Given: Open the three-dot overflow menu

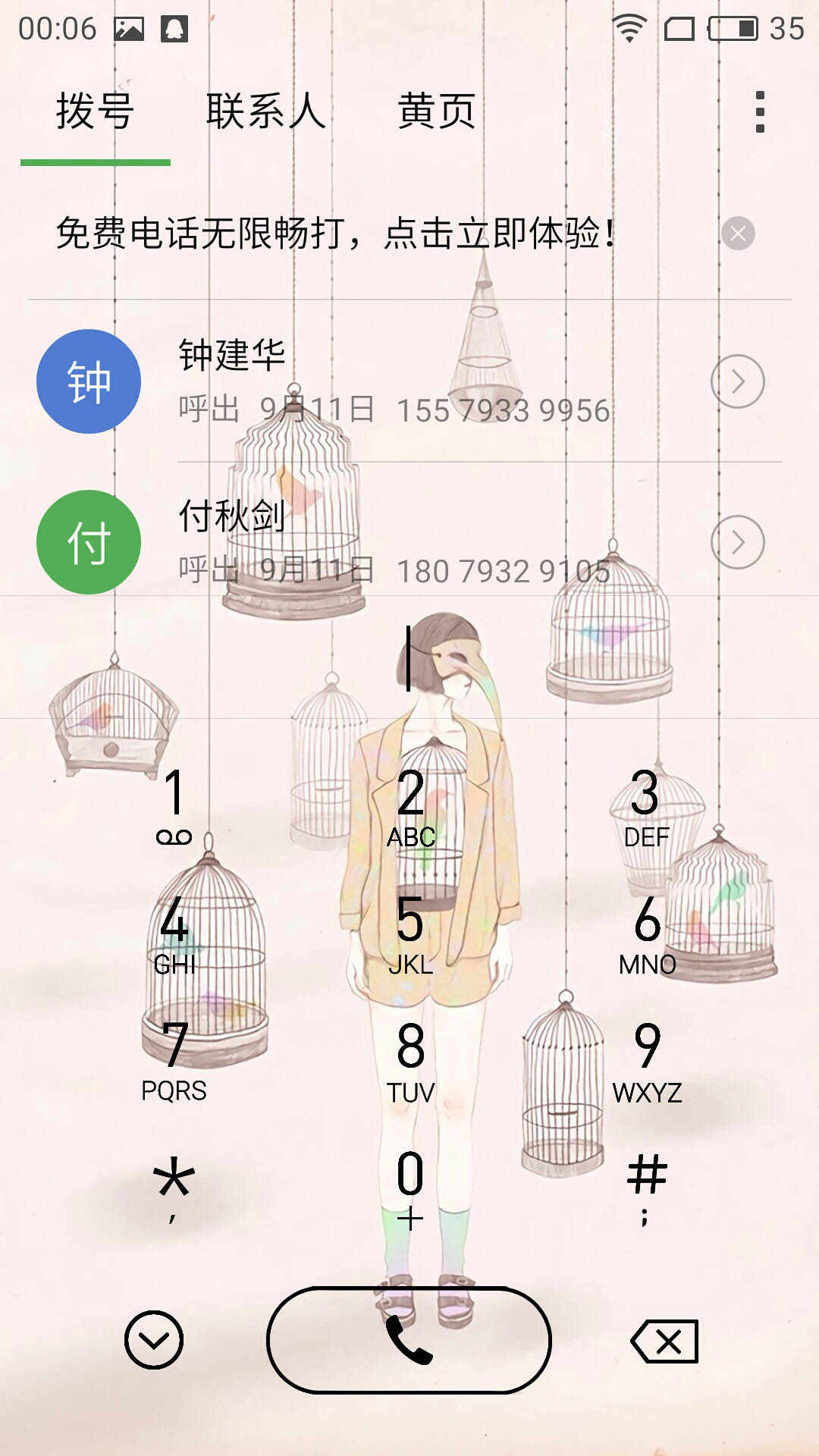Looking at the screenshot, I should 760,112.
